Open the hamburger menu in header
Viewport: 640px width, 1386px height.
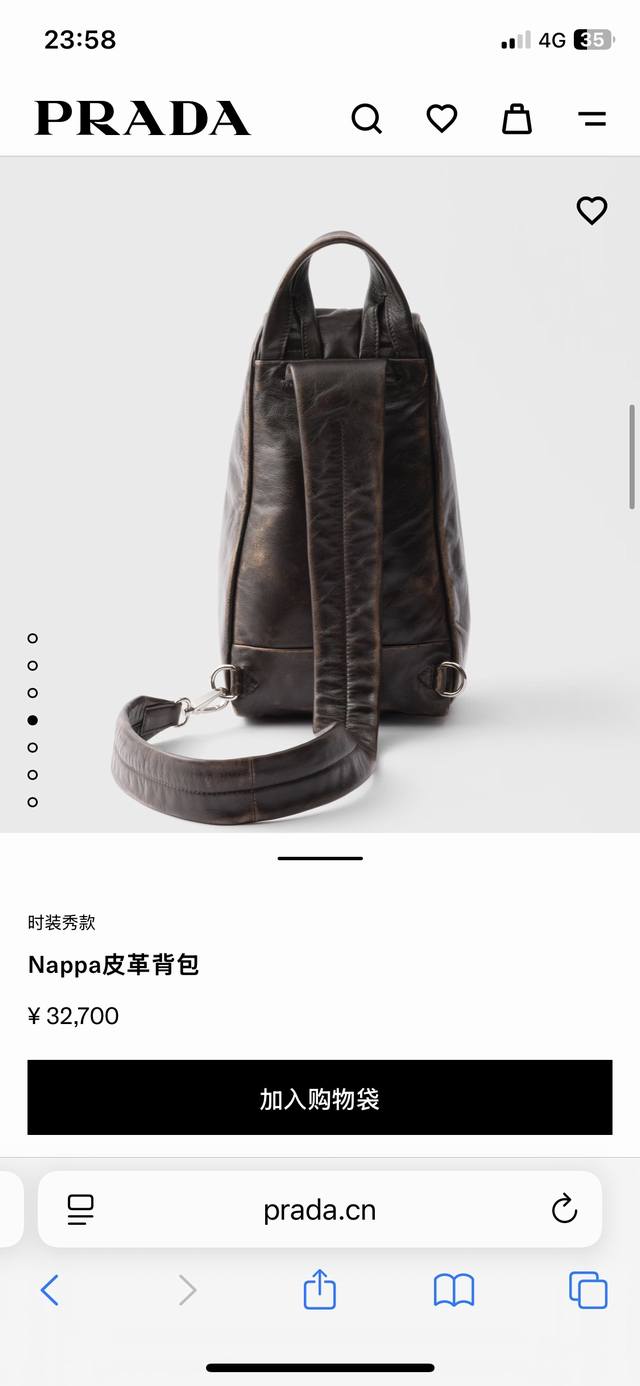[x=592, y=119]
